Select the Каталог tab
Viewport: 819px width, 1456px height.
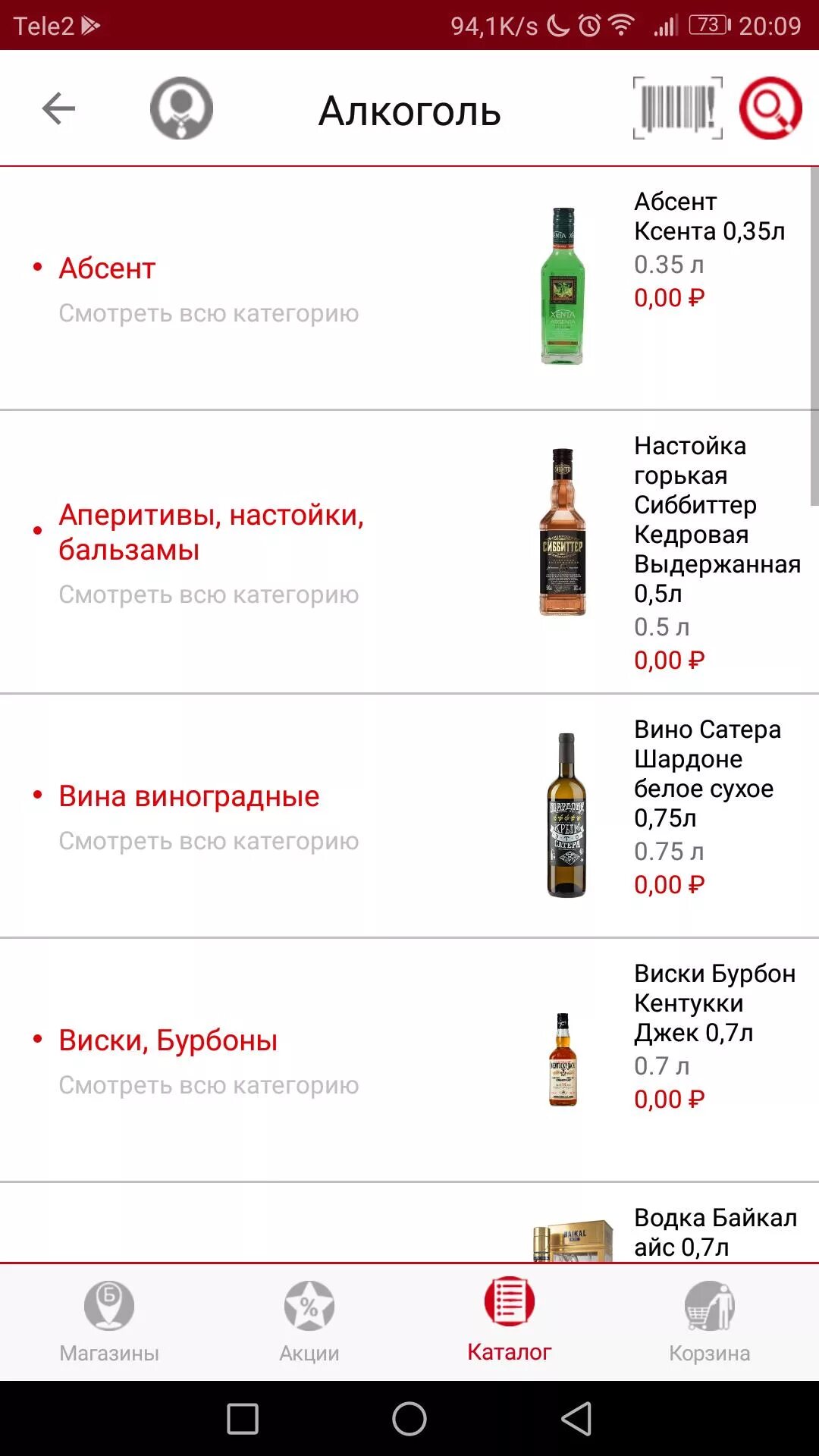pos(509,1320)
